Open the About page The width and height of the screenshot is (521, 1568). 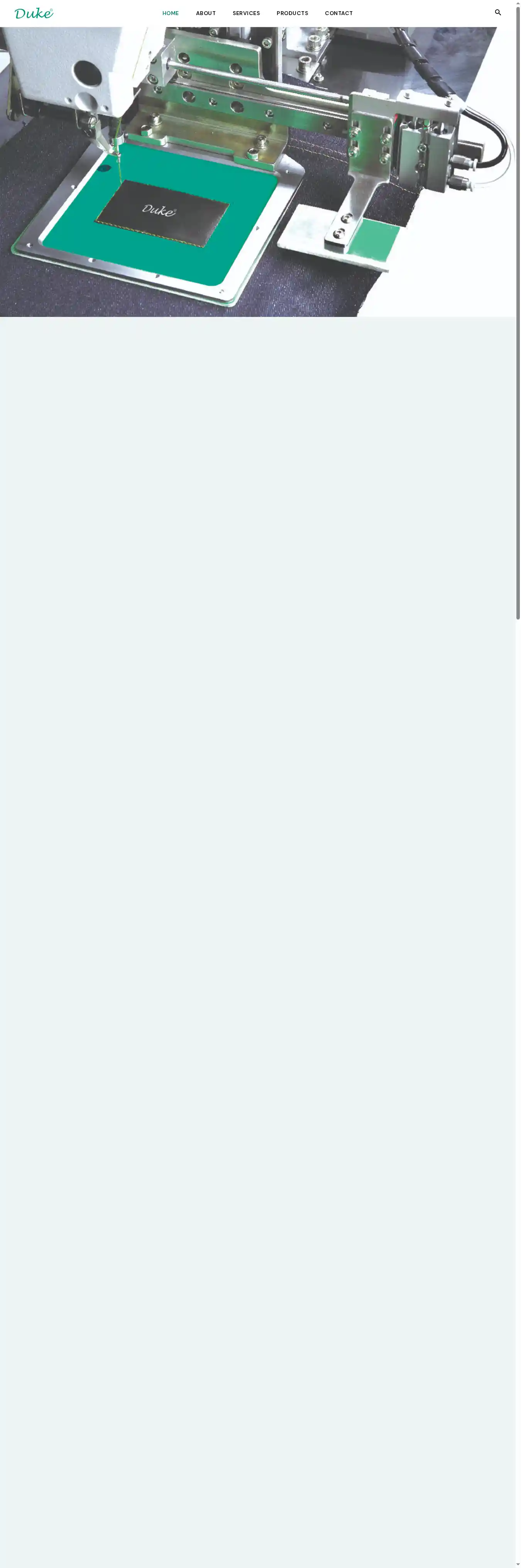(206, 14)
